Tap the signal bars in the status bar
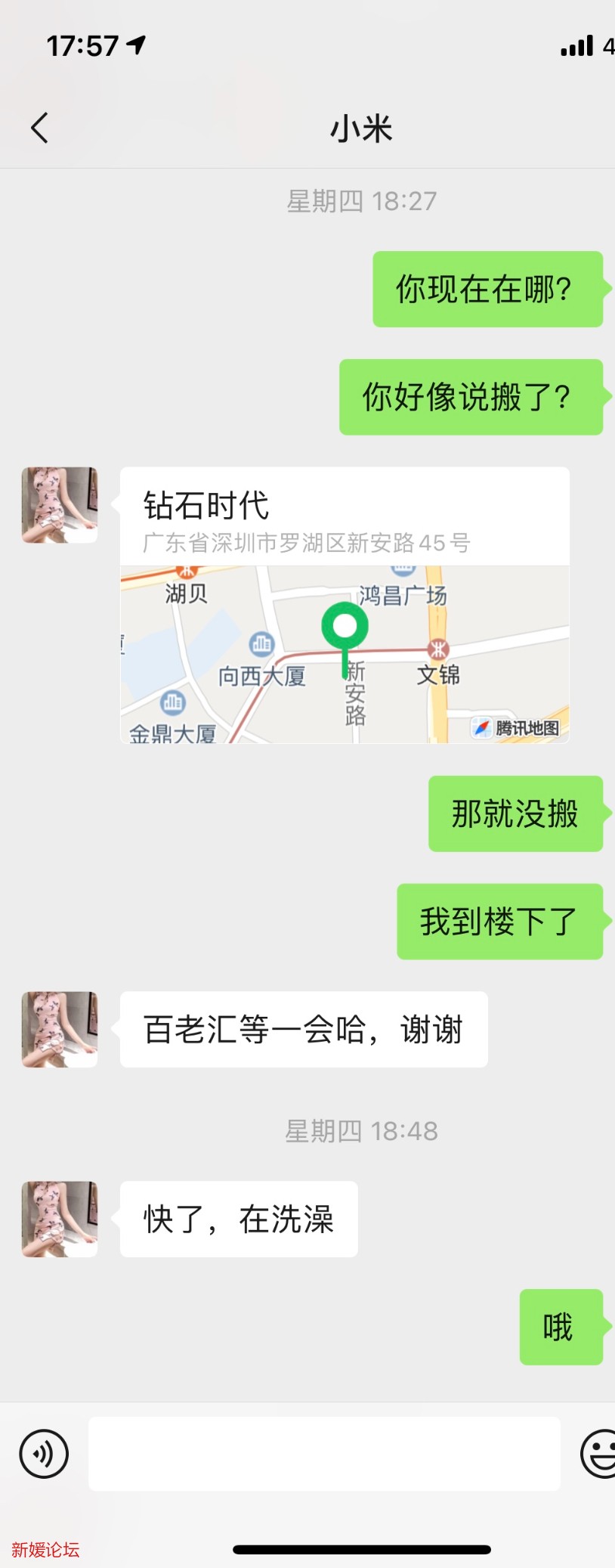This screenshot has height=1568, width=615. click(576, 45)
